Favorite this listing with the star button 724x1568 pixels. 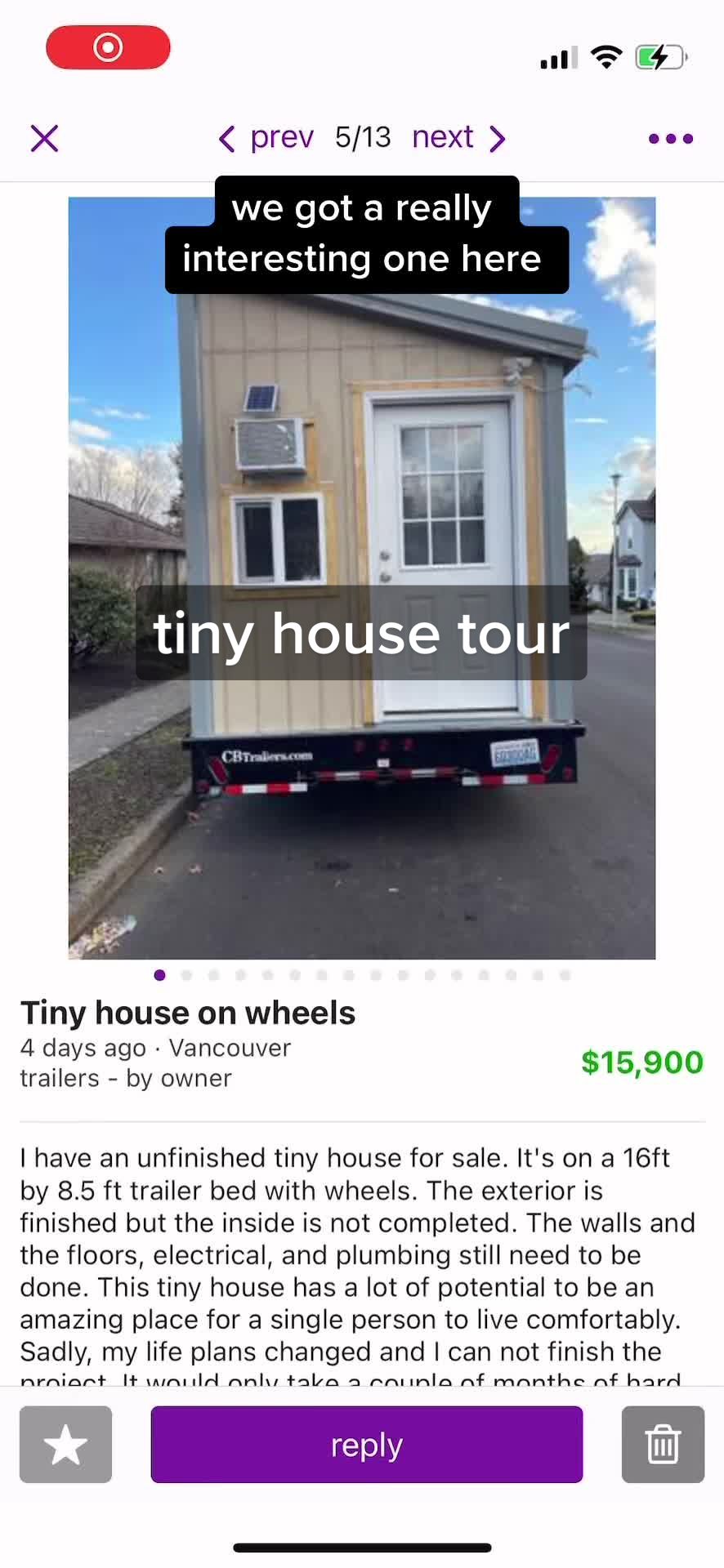65,1445
